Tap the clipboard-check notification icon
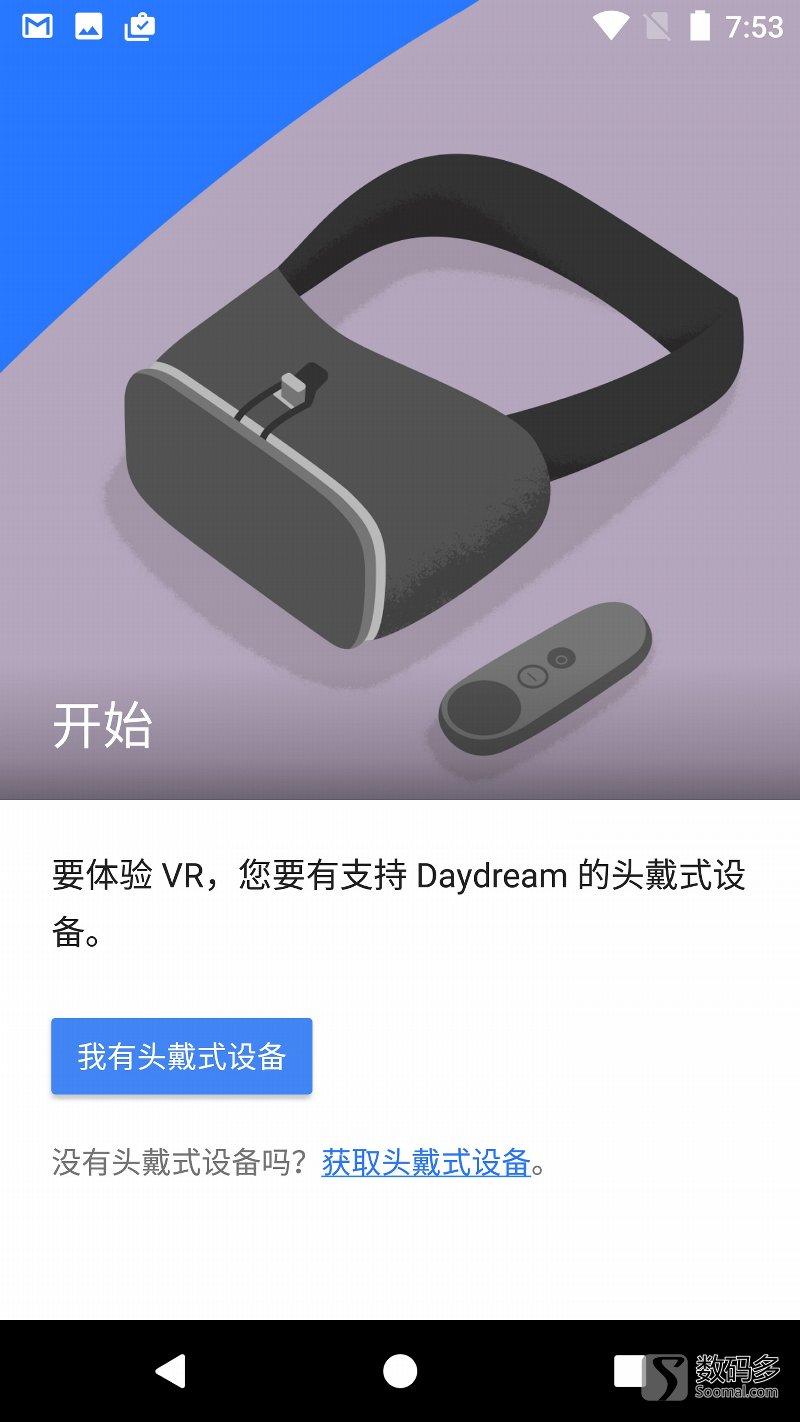Image resolution: width=800 pixels, height=1422 pixels. point(140,26)
